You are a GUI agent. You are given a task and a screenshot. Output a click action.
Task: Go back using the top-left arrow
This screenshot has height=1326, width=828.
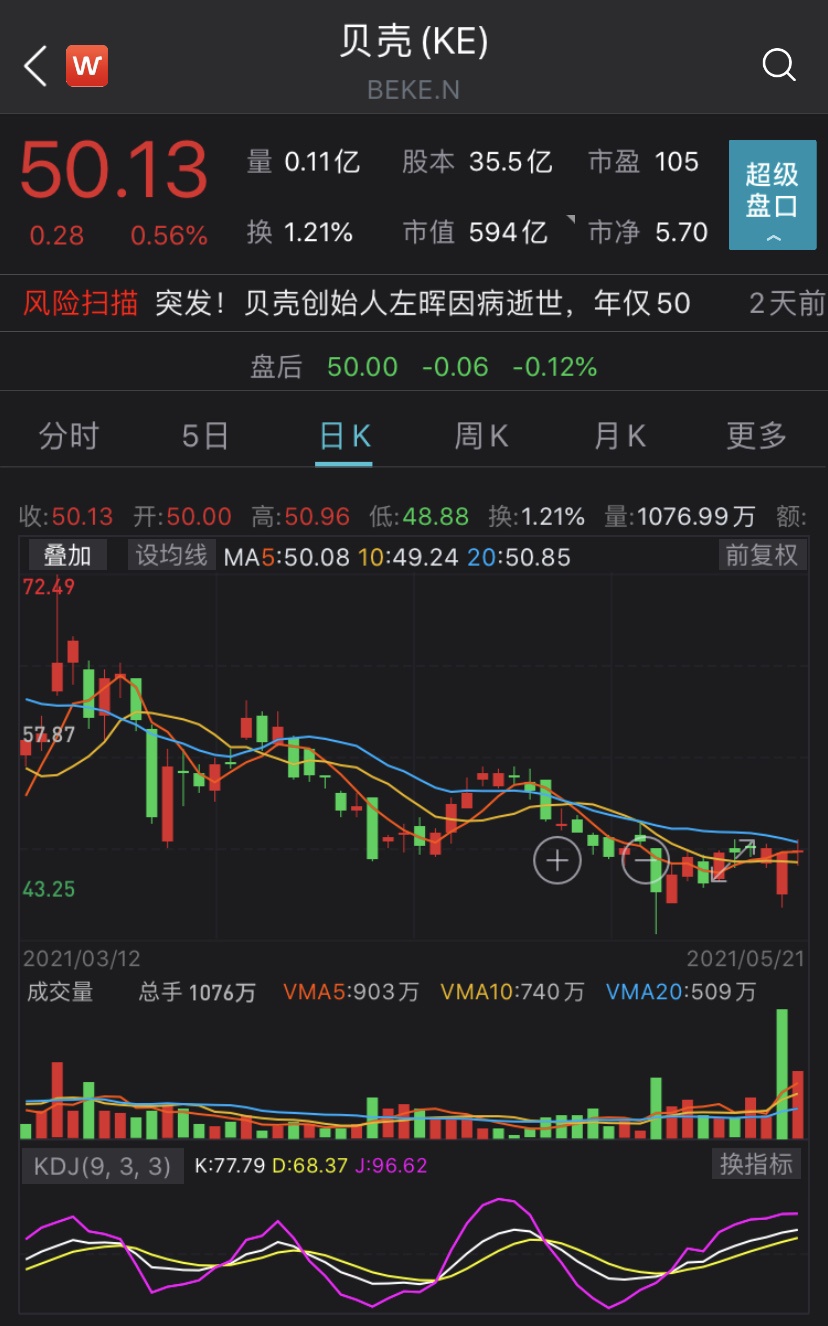tap(35, 67)
